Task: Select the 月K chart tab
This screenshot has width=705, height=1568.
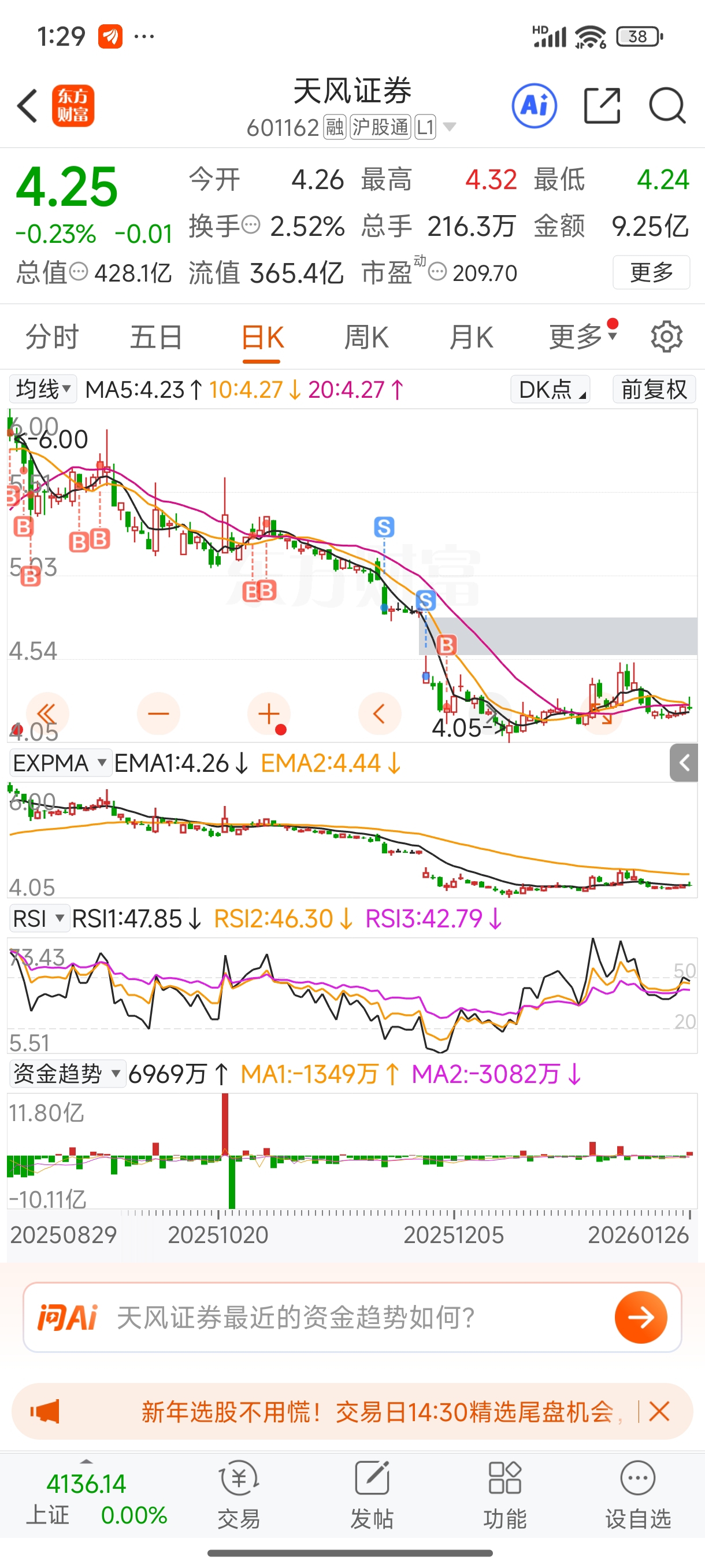Action: click(x=471, y=337)
